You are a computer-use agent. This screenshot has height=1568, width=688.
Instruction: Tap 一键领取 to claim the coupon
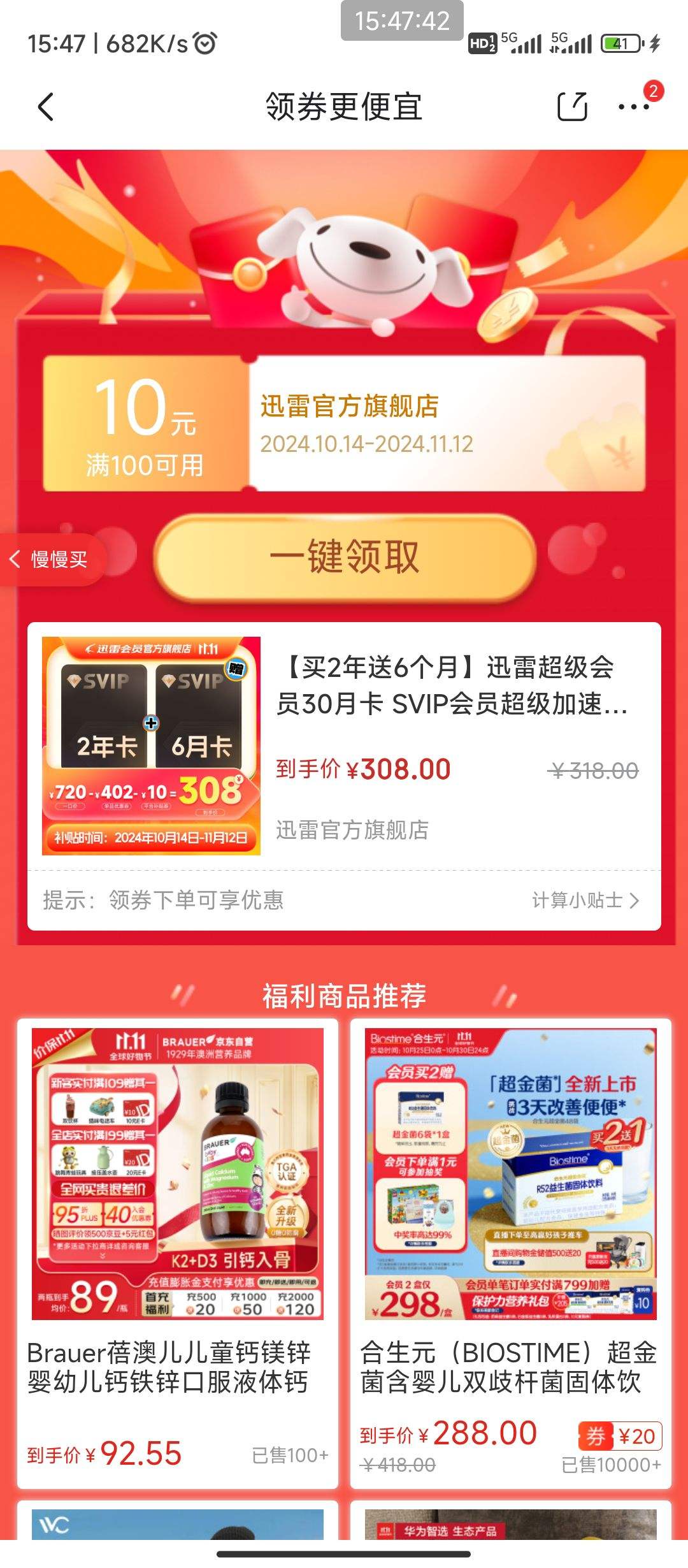344,558
